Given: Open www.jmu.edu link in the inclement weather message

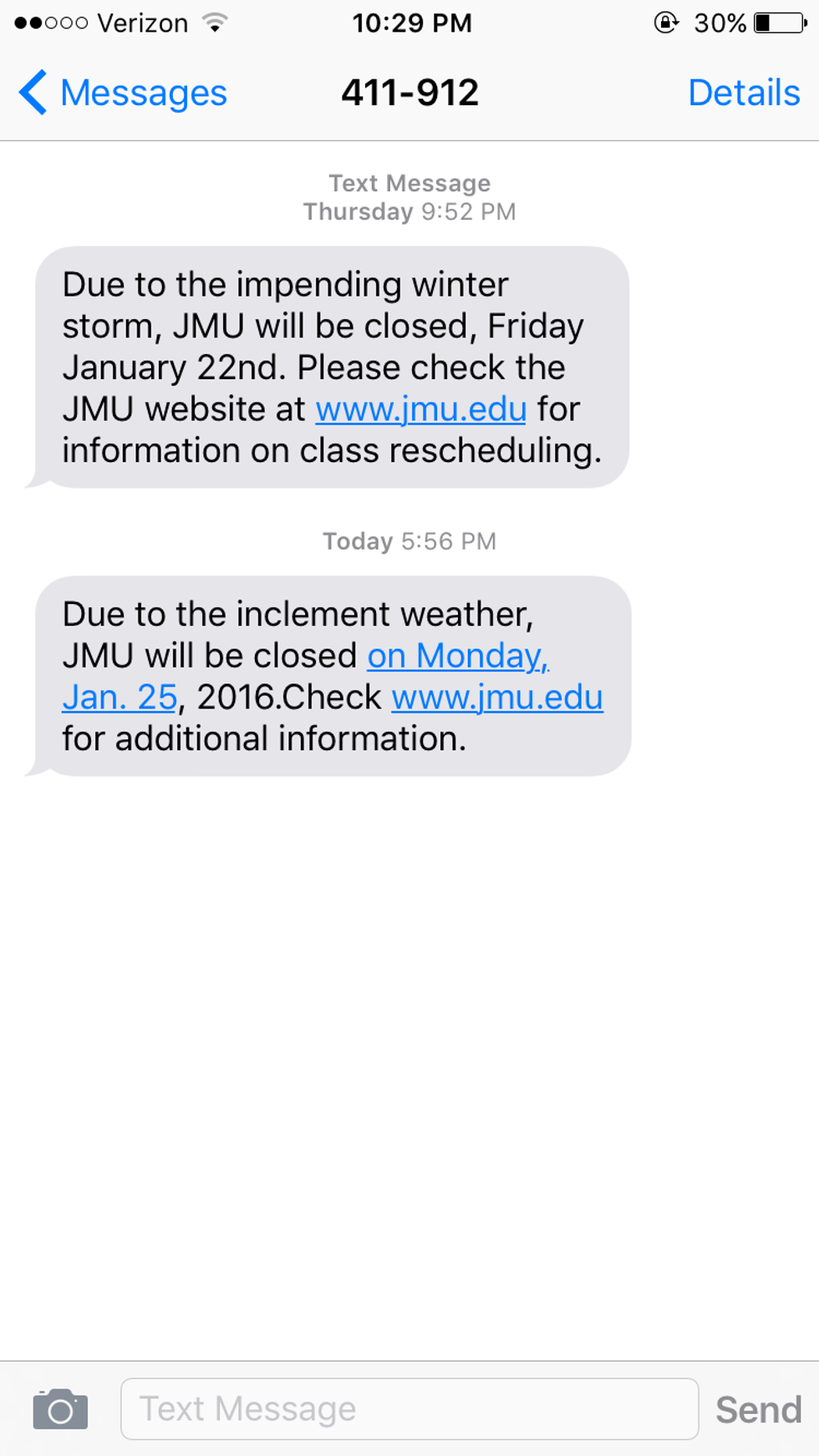Looking at the screenshot, I should [x=497, y=698].
